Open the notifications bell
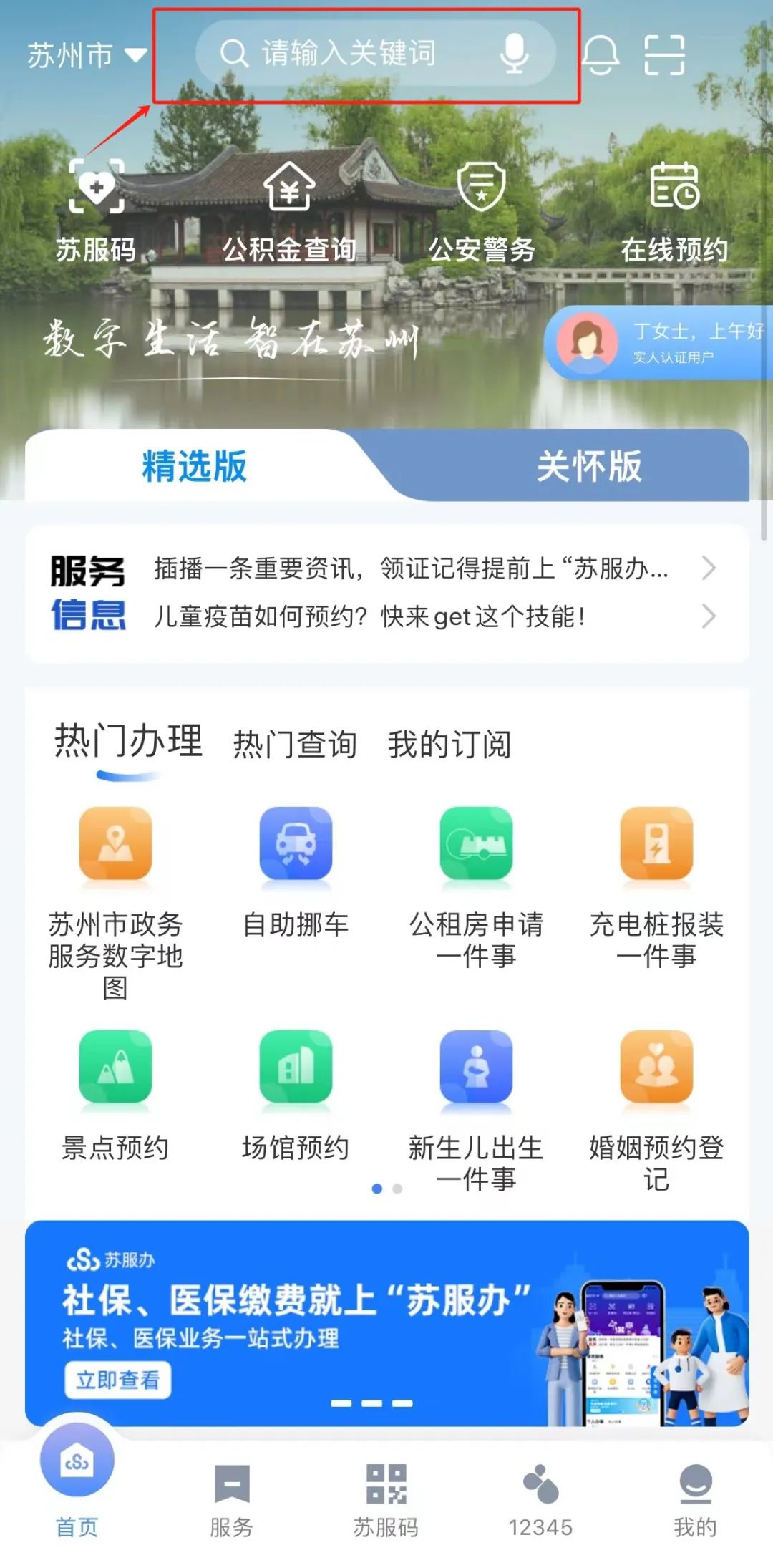 (601, 54)
